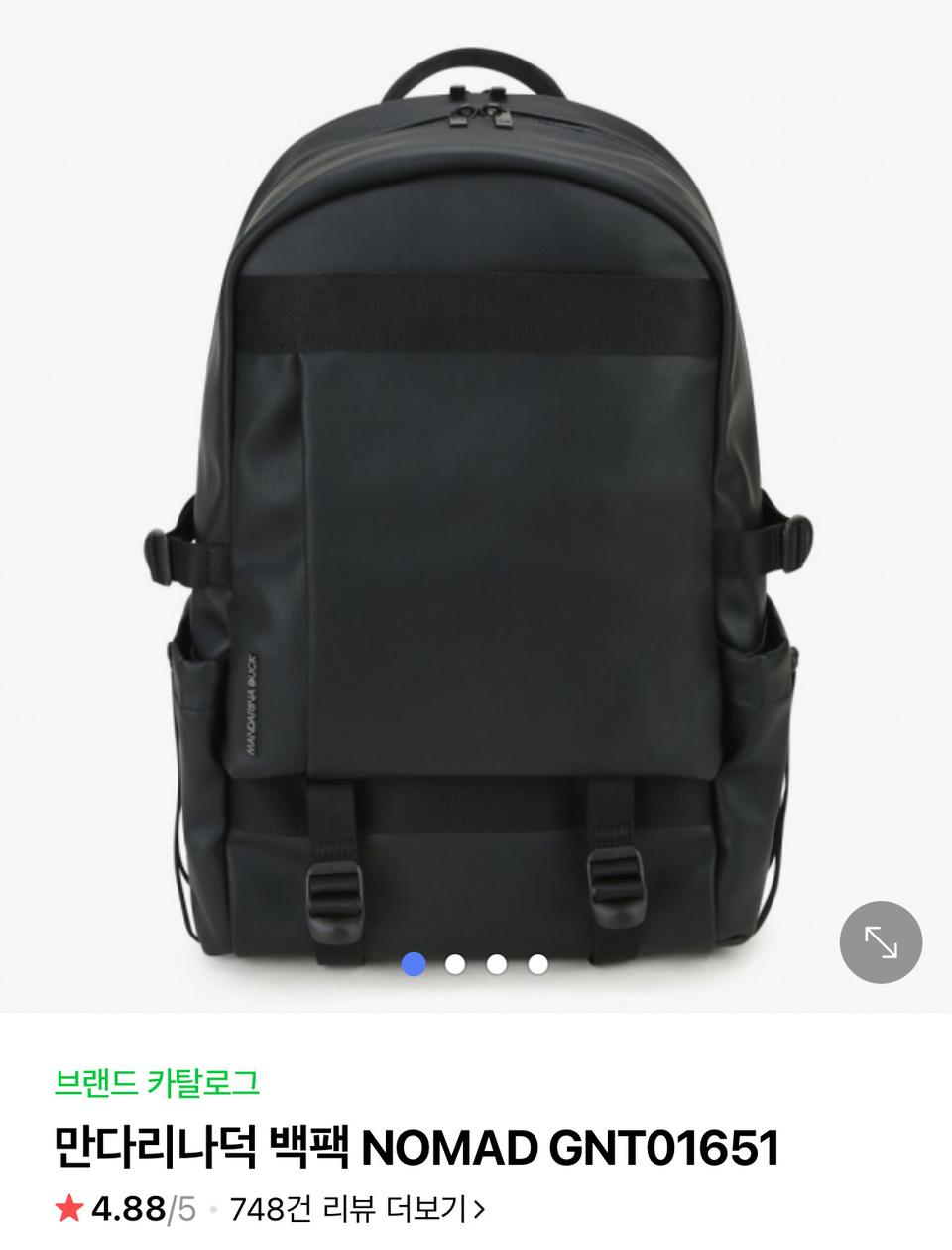Expand the backpack image to full screen
Image resolution: width=952 pixels, height=1250 pixels.
click(x=881, y=942)
